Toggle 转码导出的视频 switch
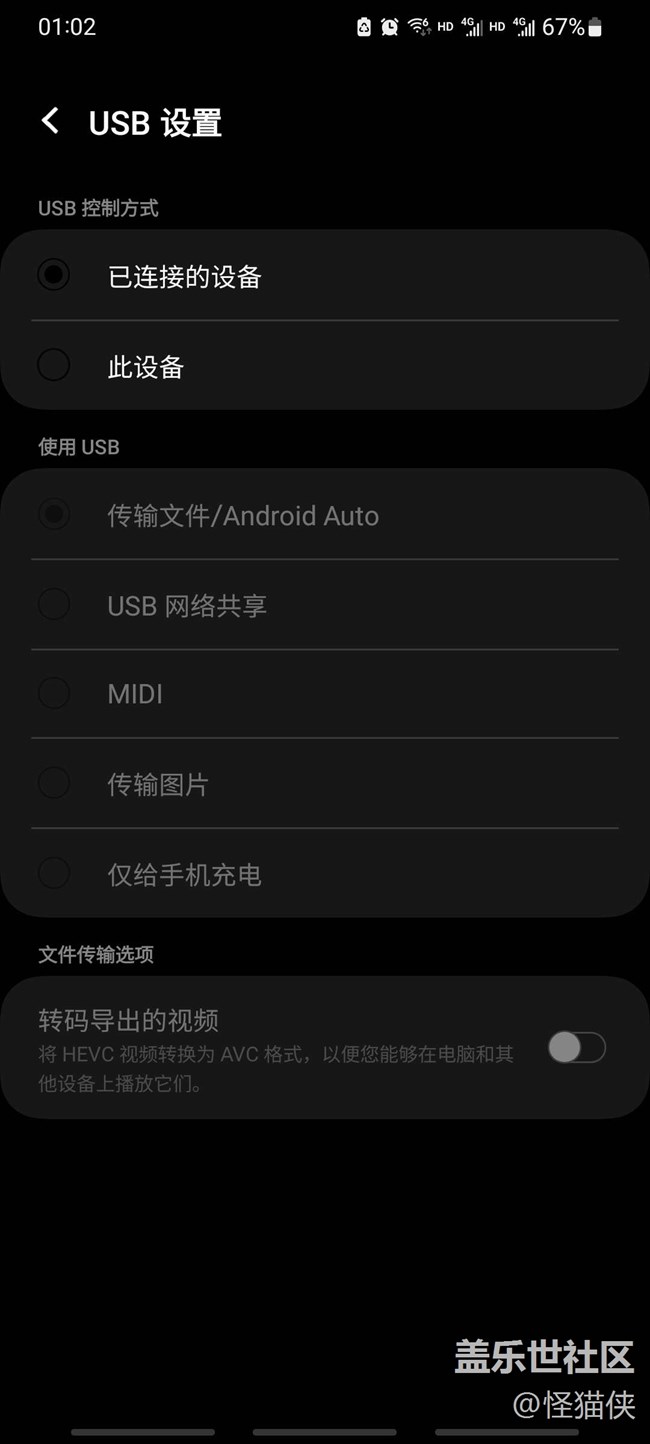Screen dimensions: 650x1444 pos(577,1047)
